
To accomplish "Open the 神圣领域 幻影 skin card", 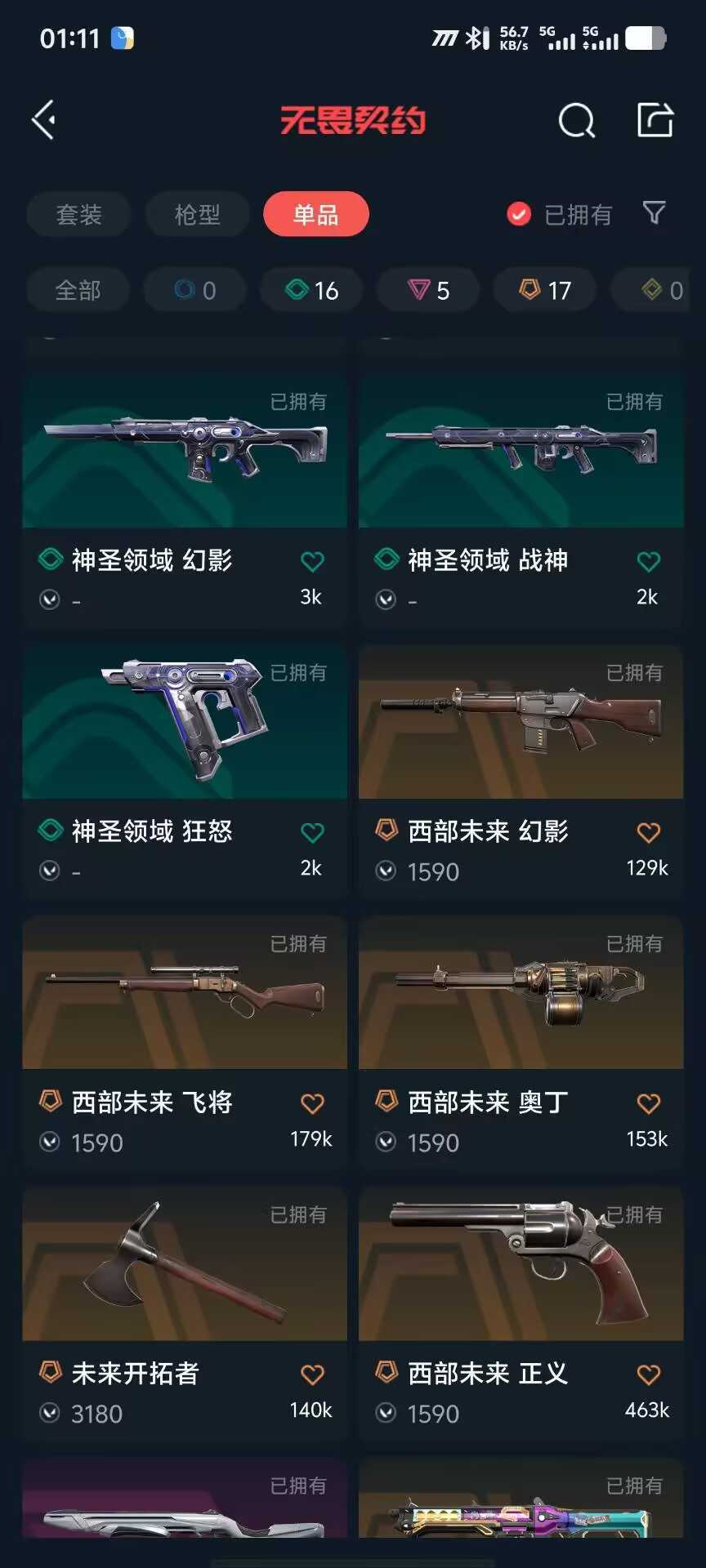I will click(185, 500).
